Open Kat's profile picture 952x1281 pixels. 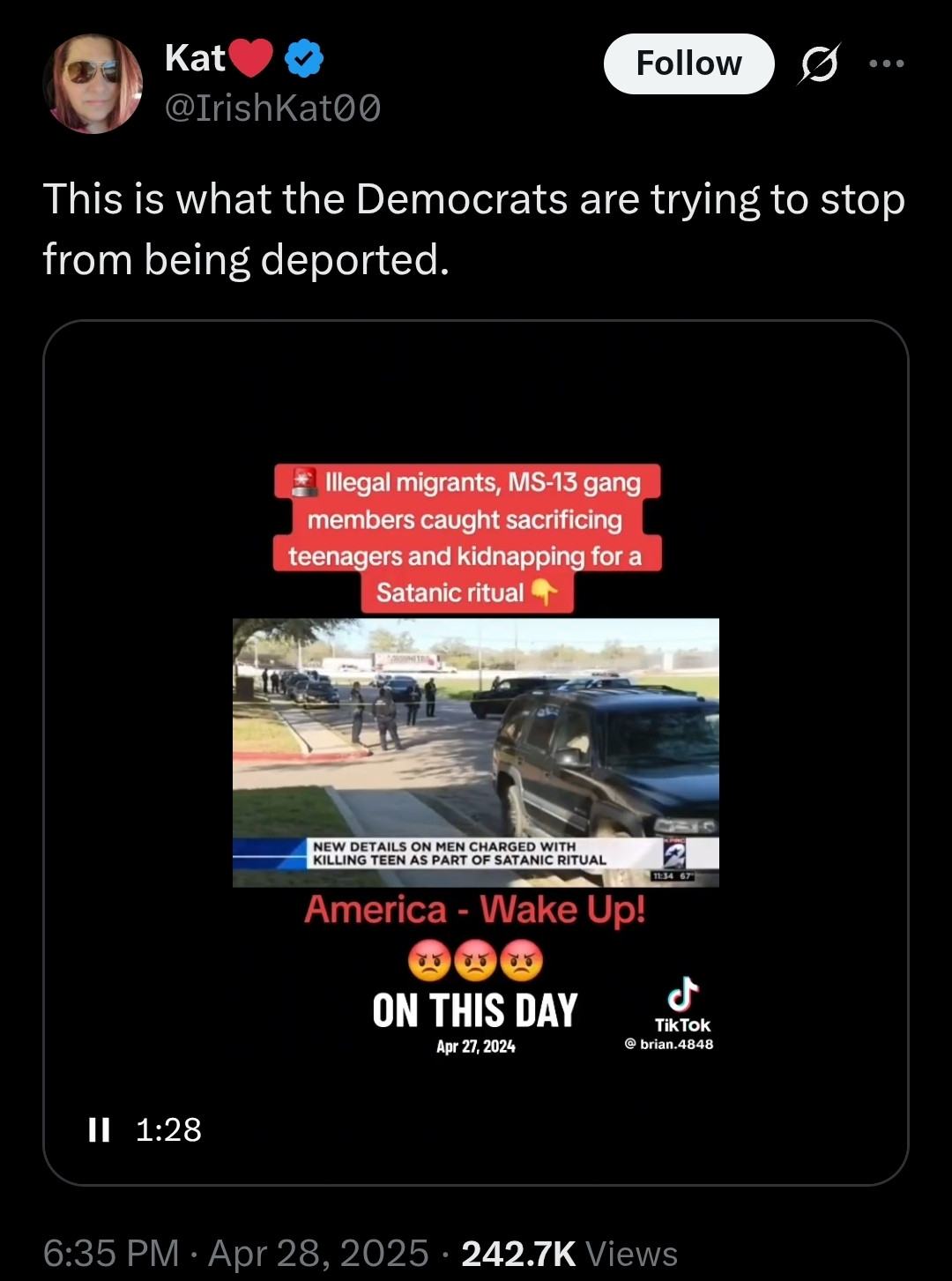click(x=93, y=84)
